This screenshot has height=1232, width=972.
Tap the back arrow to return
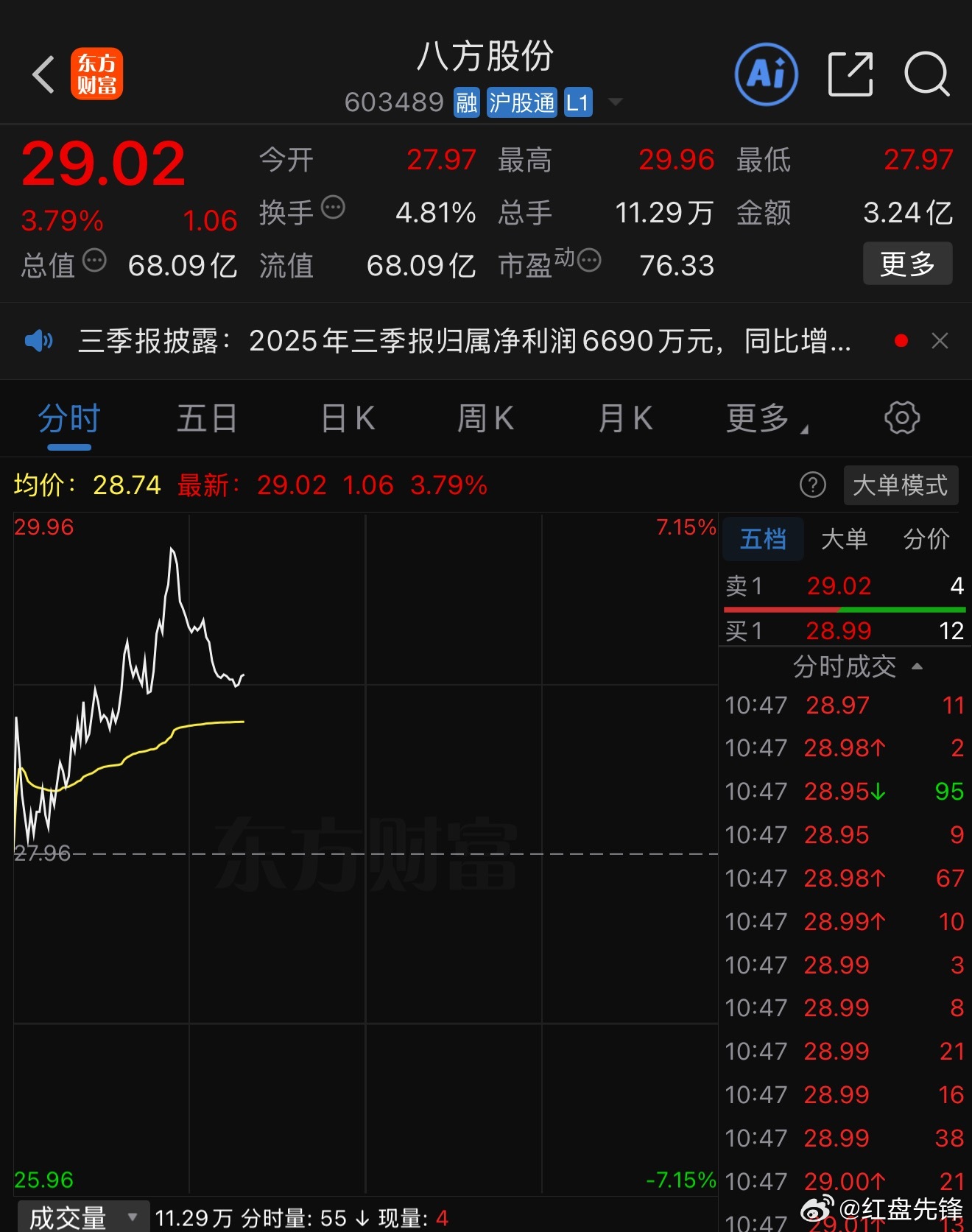click(x=43, y=74)
